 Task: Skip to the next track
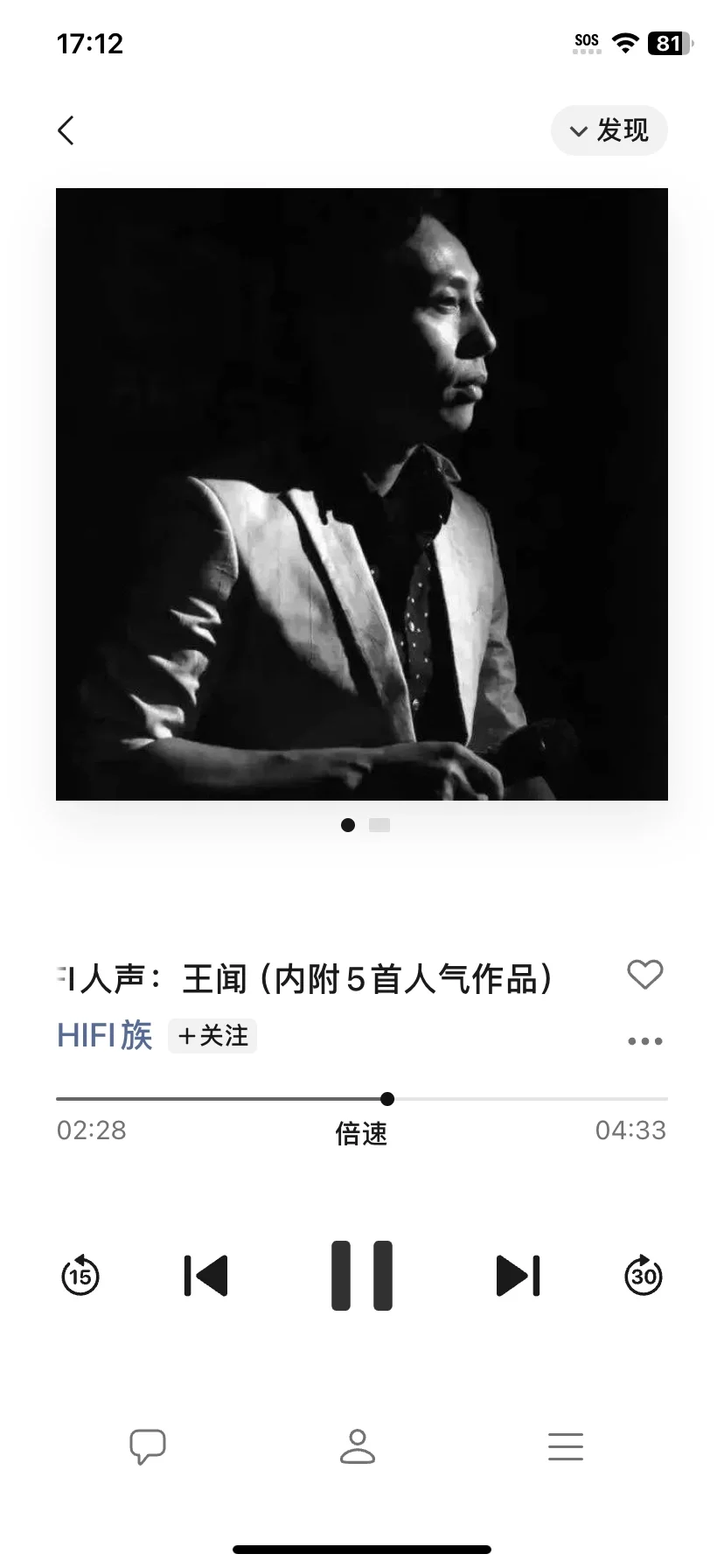tap(519, 1275)
